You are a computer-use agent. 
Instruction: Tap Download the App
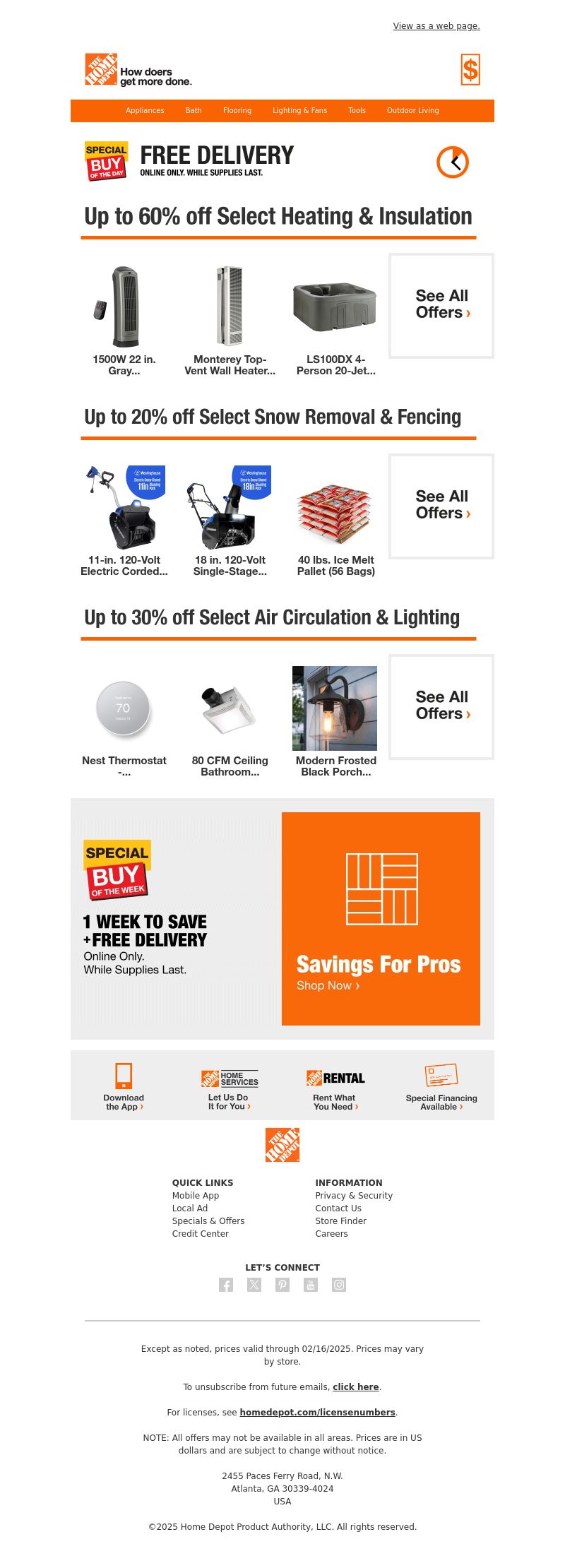(124, 1088)
